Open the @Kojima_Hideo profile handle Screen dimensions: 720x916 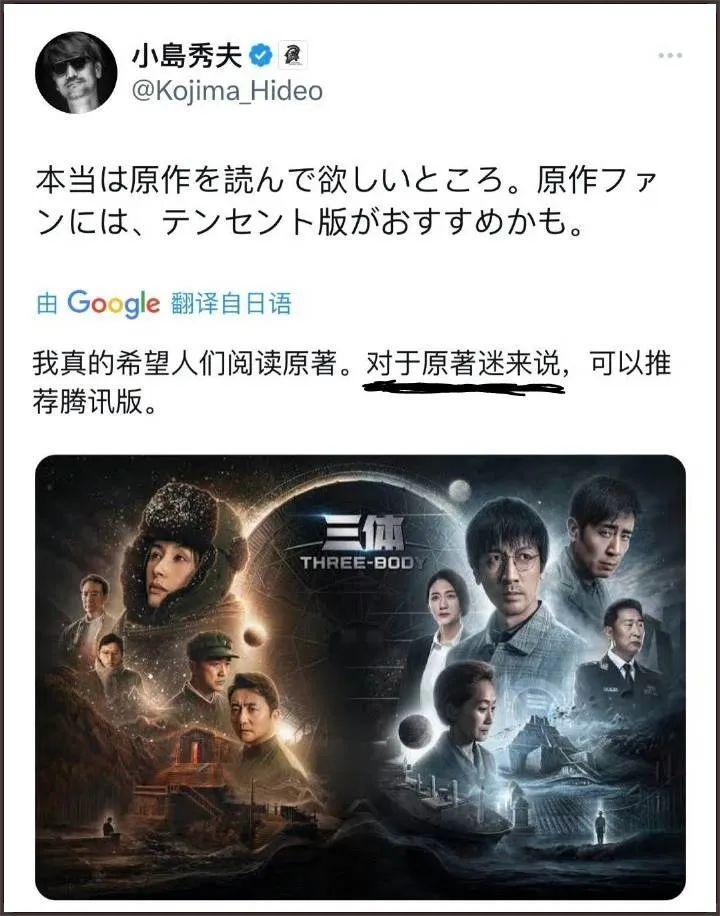226,91
